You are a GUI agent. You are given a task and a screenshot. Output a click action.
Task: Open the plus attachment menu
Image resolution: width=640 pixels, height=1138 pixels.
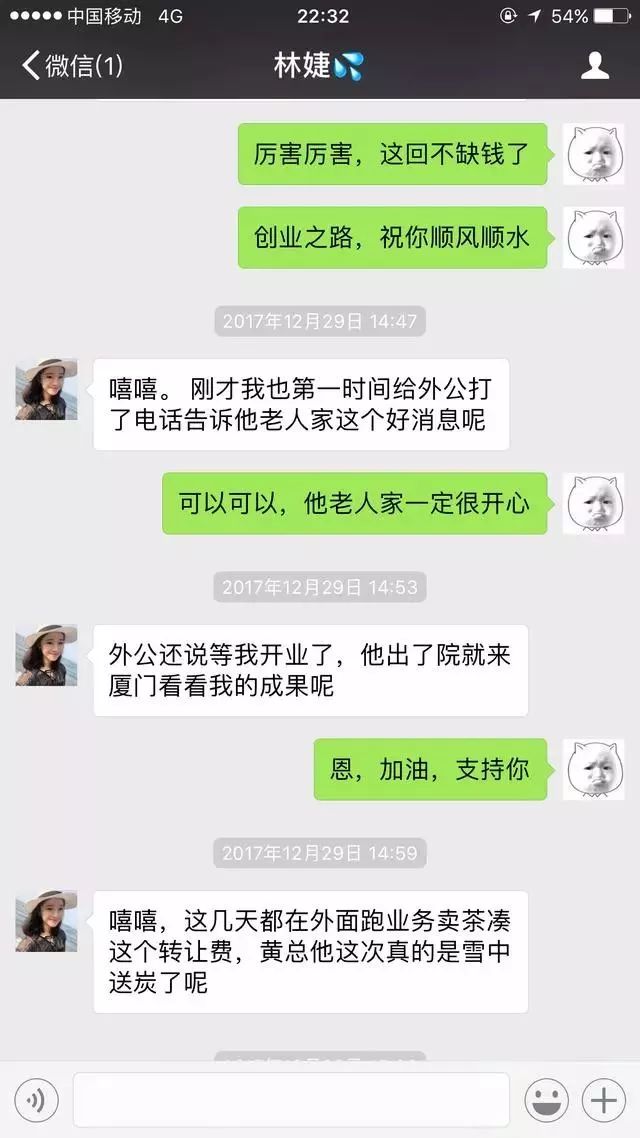pos(604,1101)
